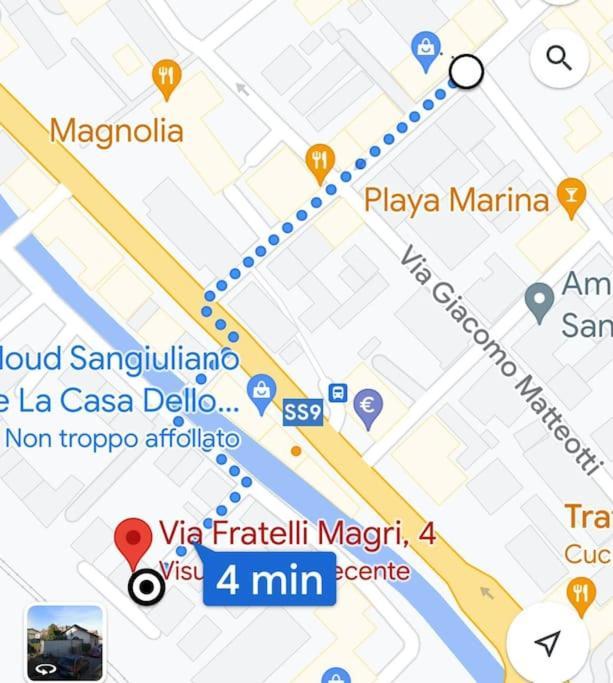Tap the bus stop icon near SS9
This screenshot has width=613, height=683.
click(x=338, y=393)
